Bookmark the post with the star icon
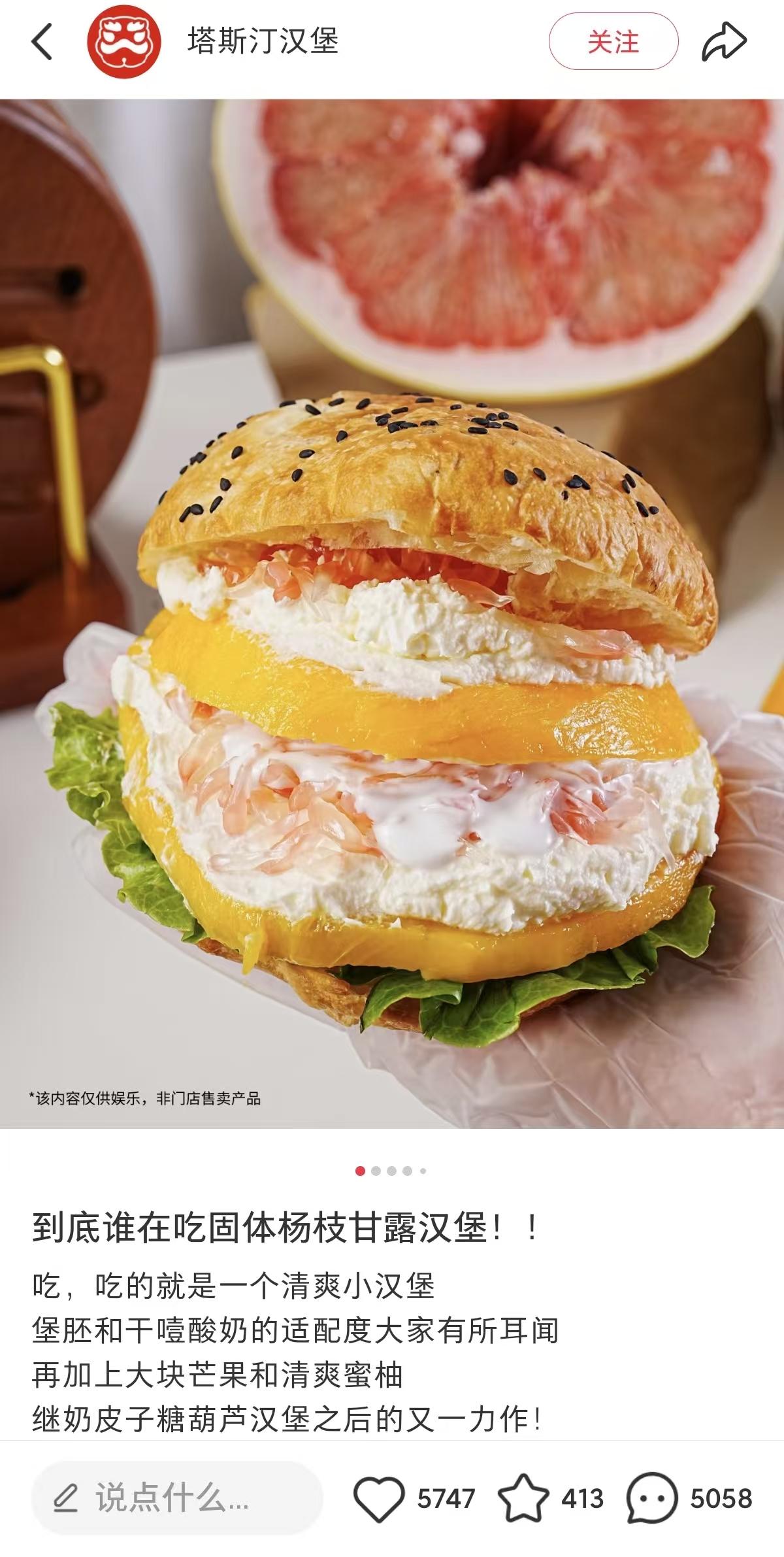This screenshot has height=1557, width=784. tap(523, 1498)
